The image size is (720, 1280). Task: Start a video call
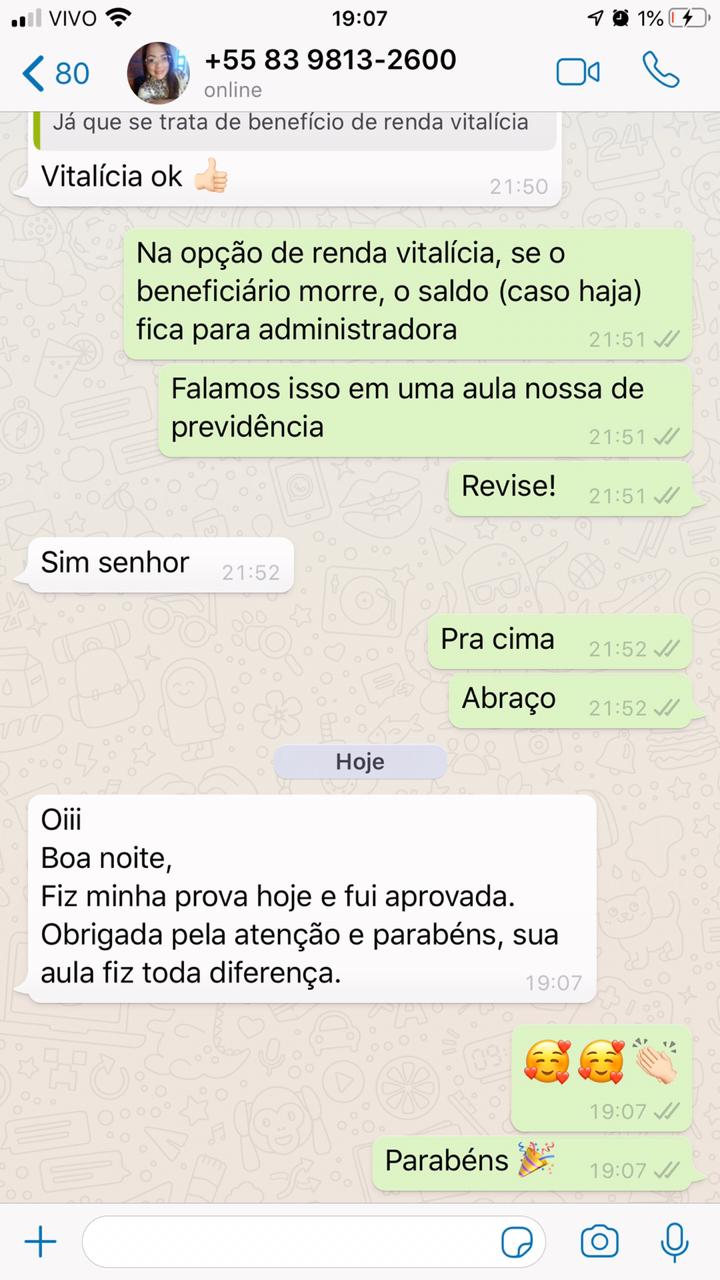[578, 72]
